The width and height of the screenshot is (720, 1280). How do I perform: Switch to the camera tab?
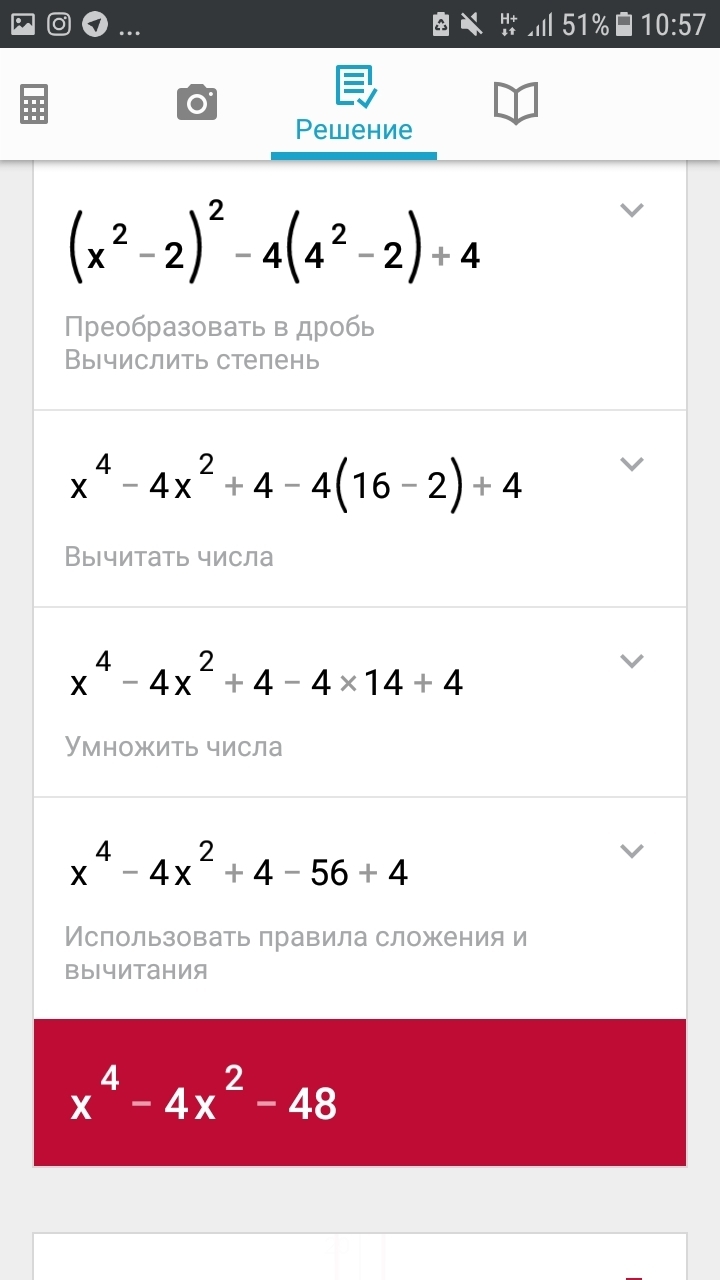pyautogui.click(x=197, y=103)
